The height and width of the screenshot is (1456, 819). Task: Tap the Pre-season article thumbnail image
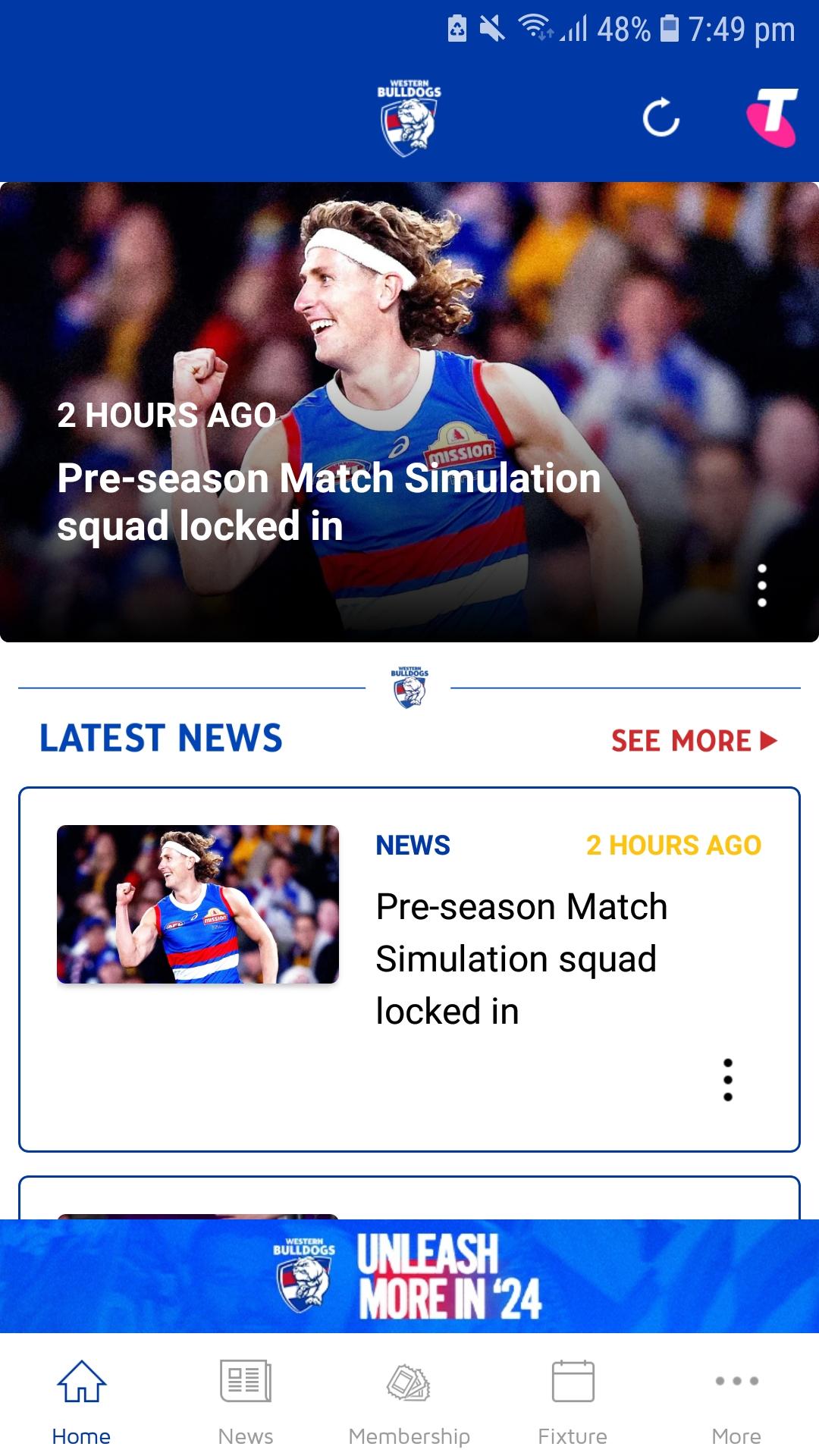click(199, 905)
